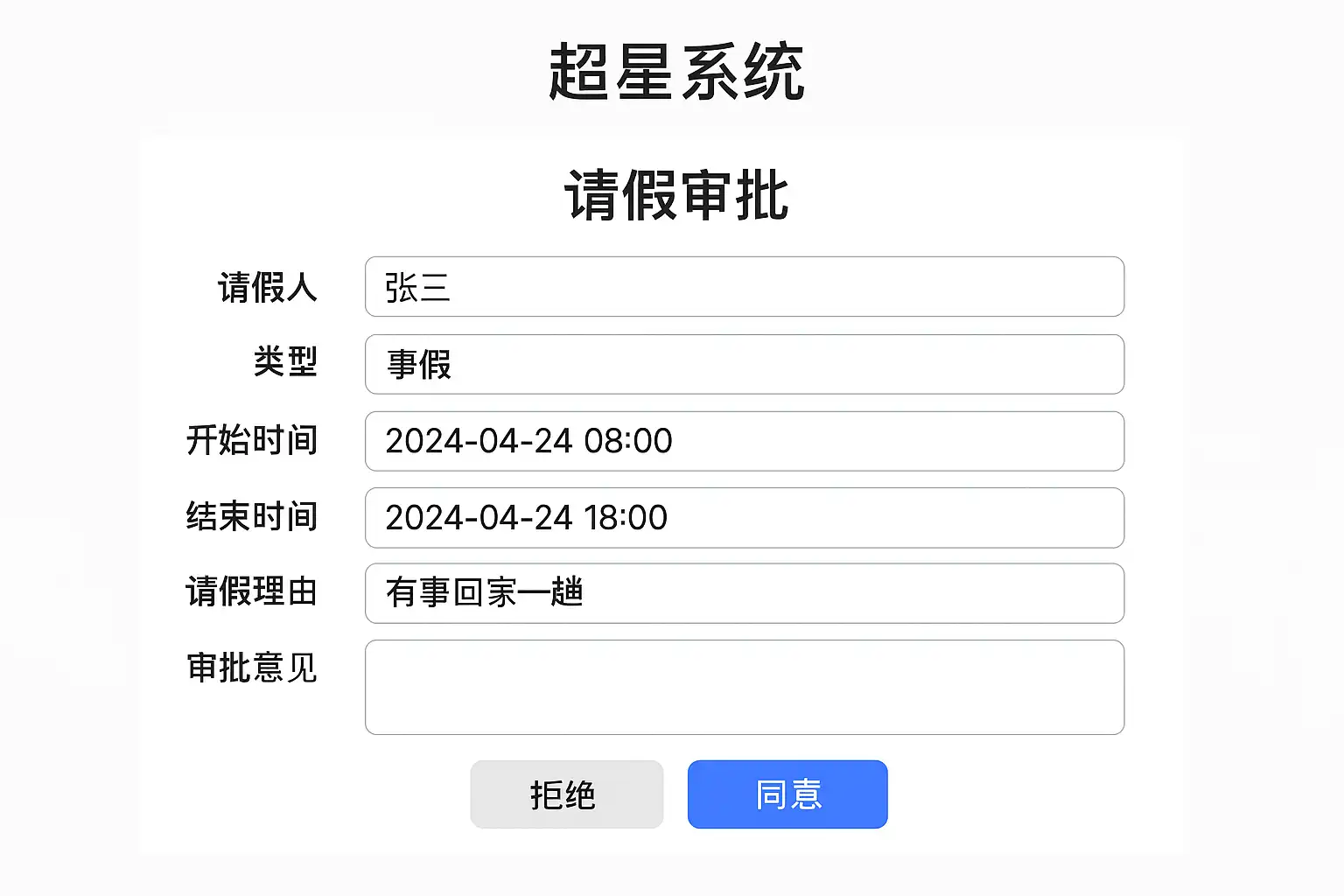Select the 类型 field showing 事假
This screenshot has width=1344, height=896.
click(x=744, y=364)
